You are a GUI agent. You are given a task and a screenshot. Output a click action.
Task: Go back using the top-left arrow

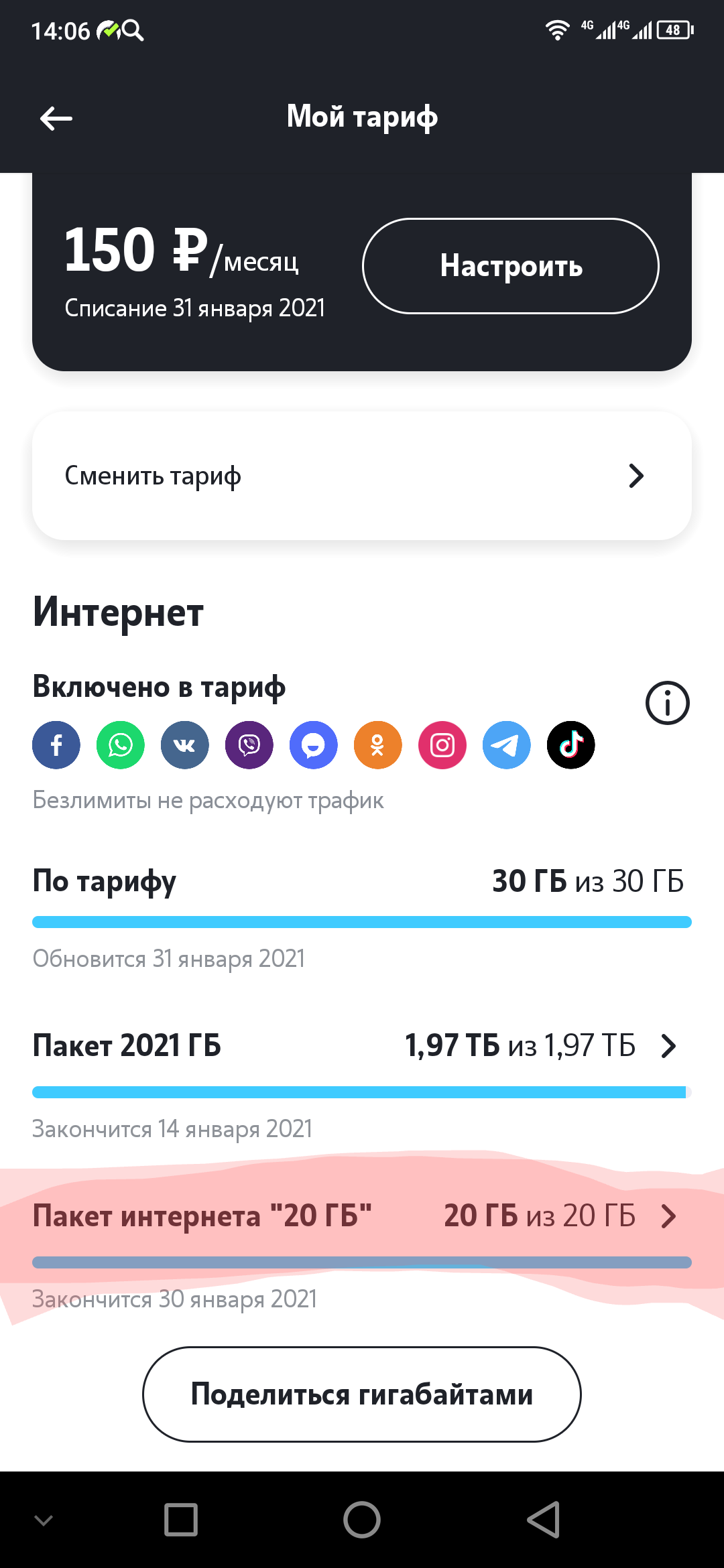[56, 119]
